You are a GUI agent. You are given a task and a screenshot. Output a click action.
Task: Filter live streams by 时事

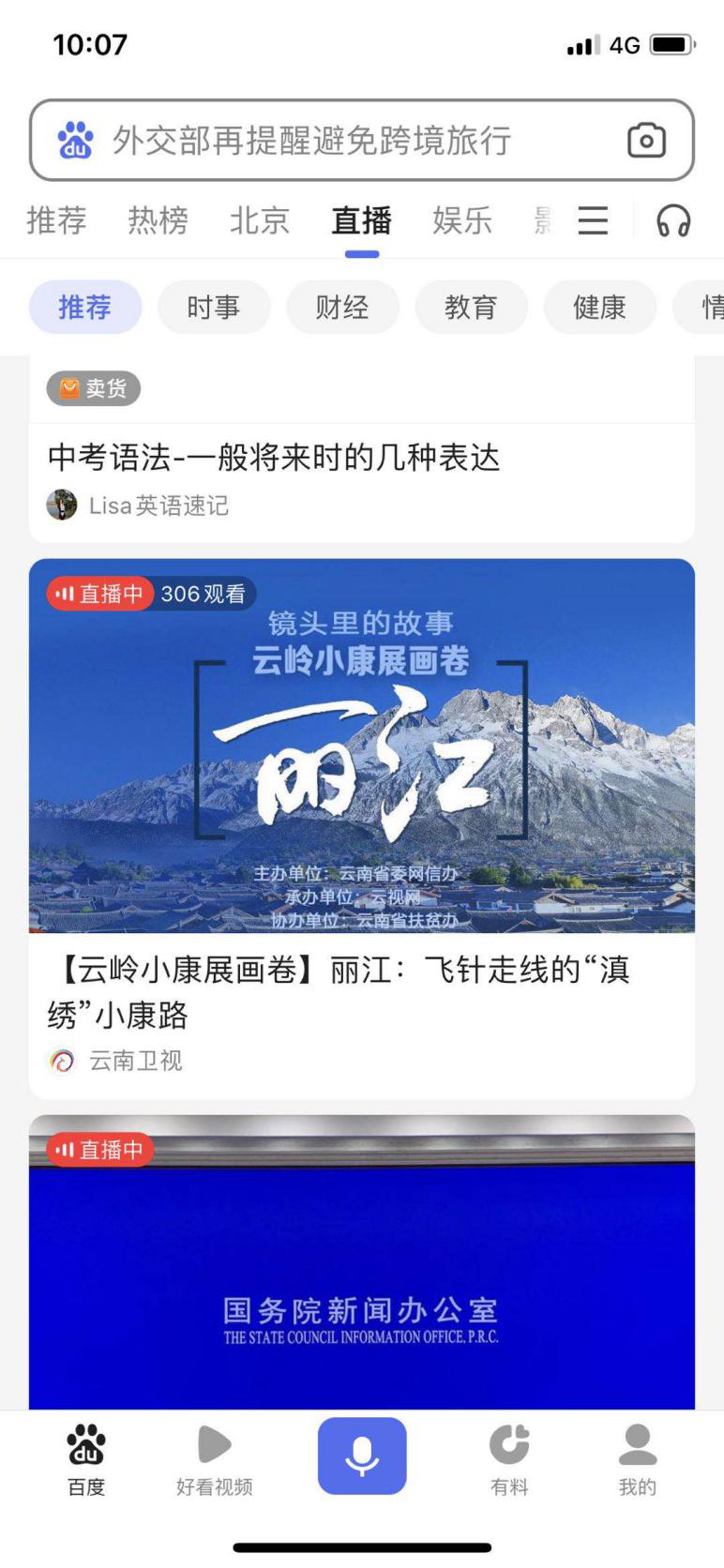tap(214, 308)
